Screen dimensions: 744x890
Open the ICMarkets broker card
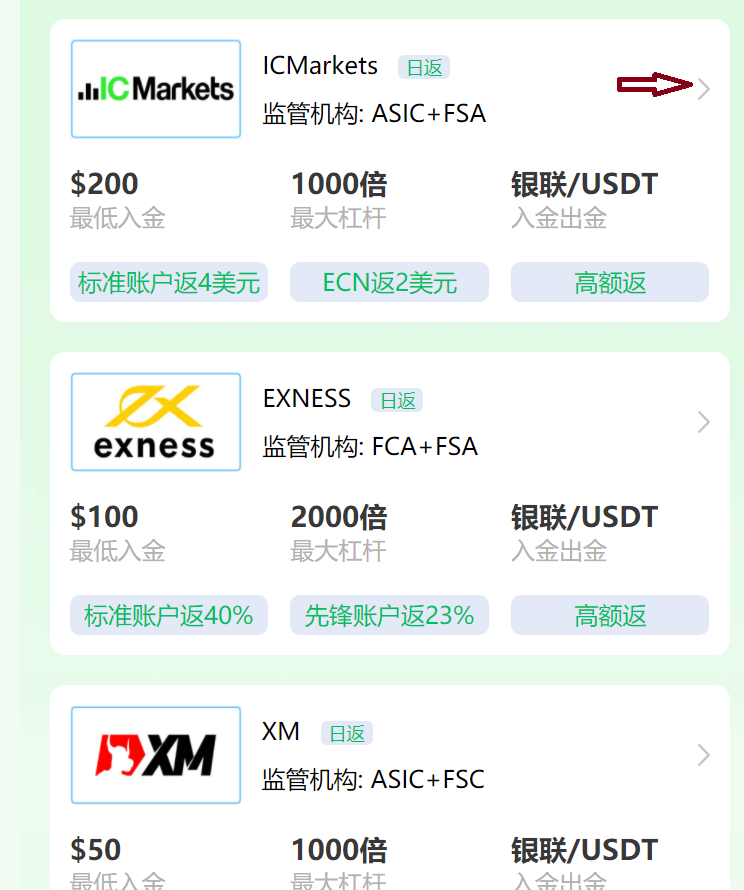[x=704, y=89]
